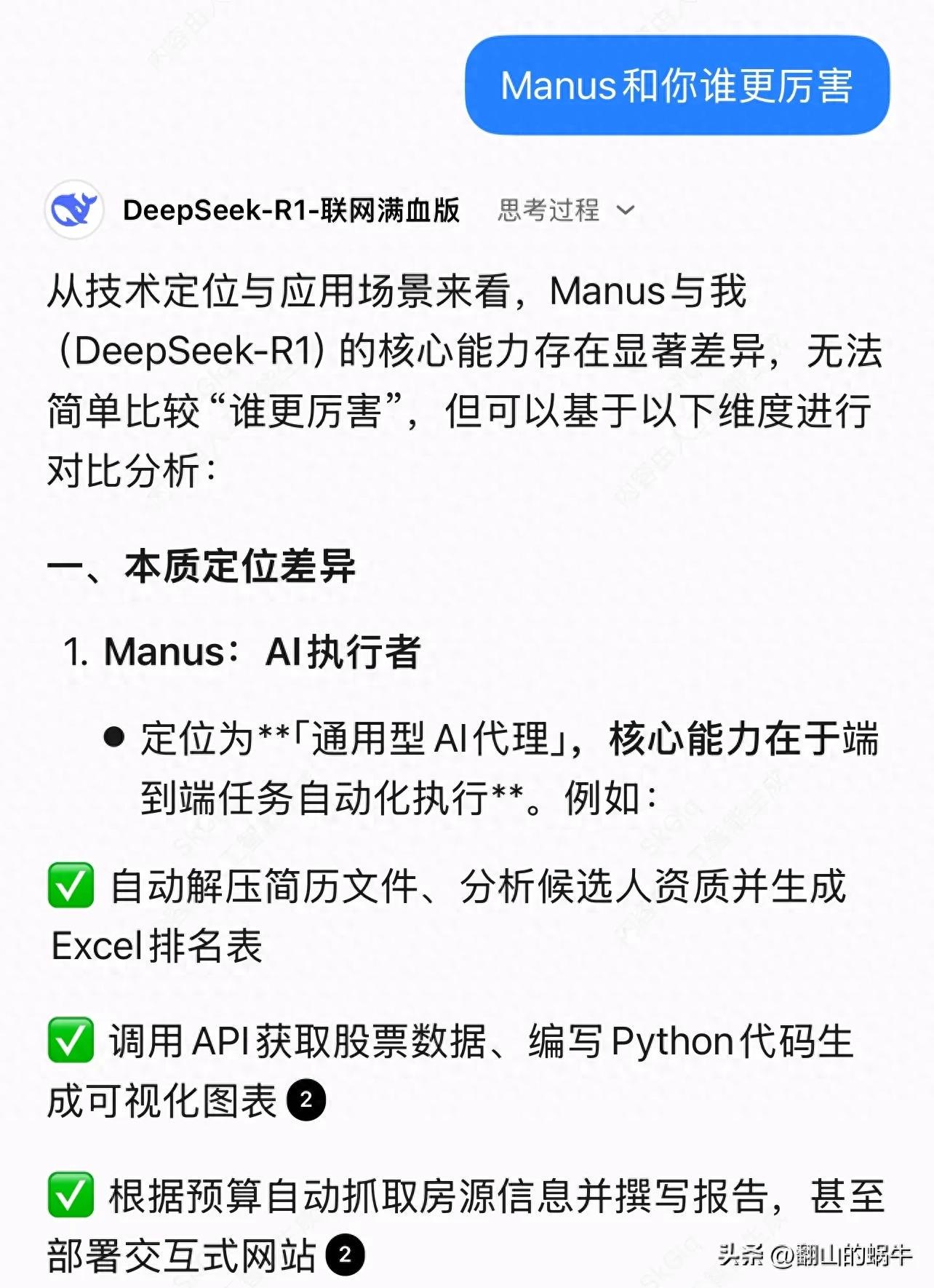Viewport: 934px width, 1288px height.
Task: Open citation 2 after 部署交互式网站
Action: click(346, 1255)
